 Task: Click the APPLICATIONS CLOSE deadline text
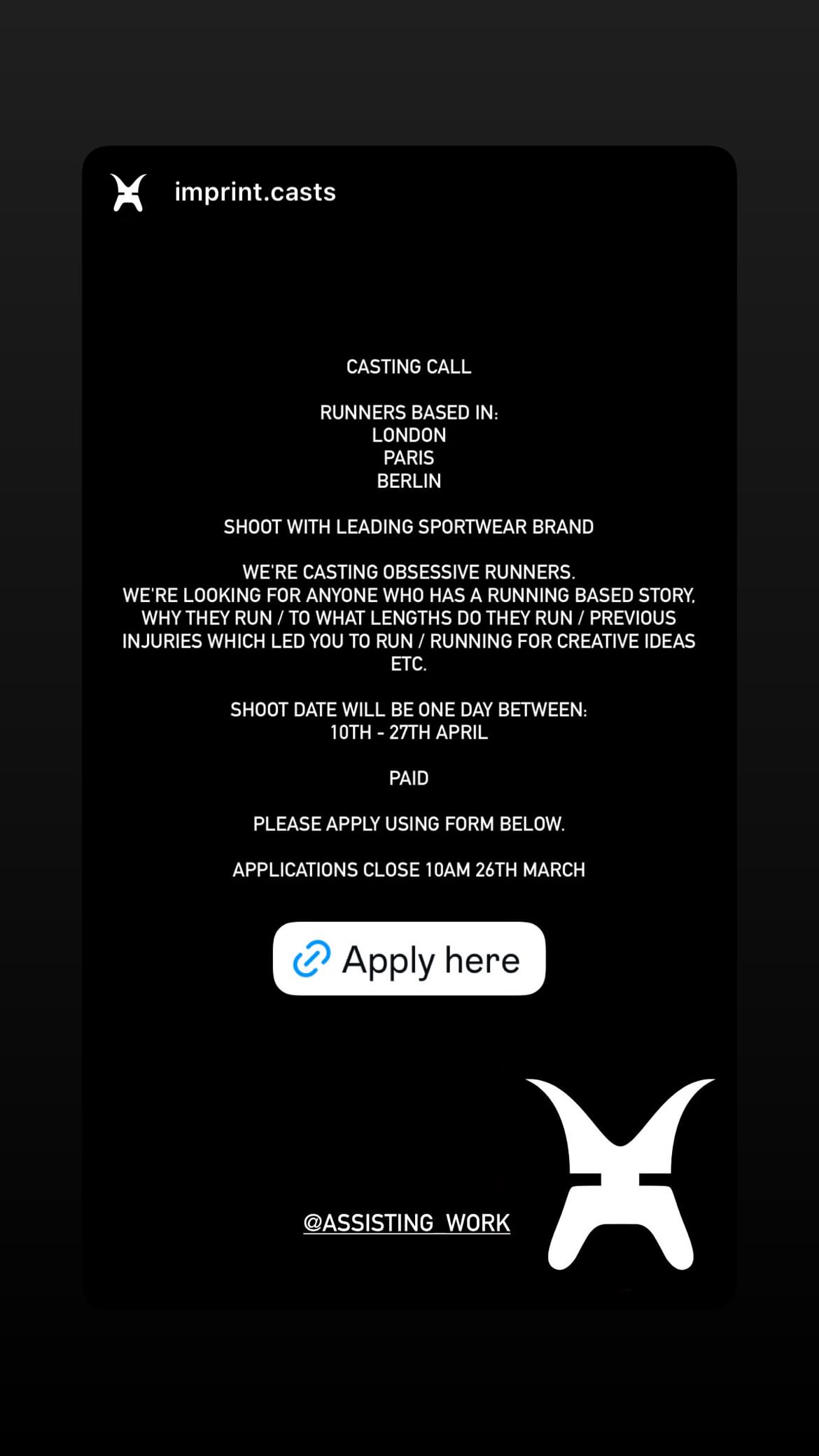click(x=409, y=869)
